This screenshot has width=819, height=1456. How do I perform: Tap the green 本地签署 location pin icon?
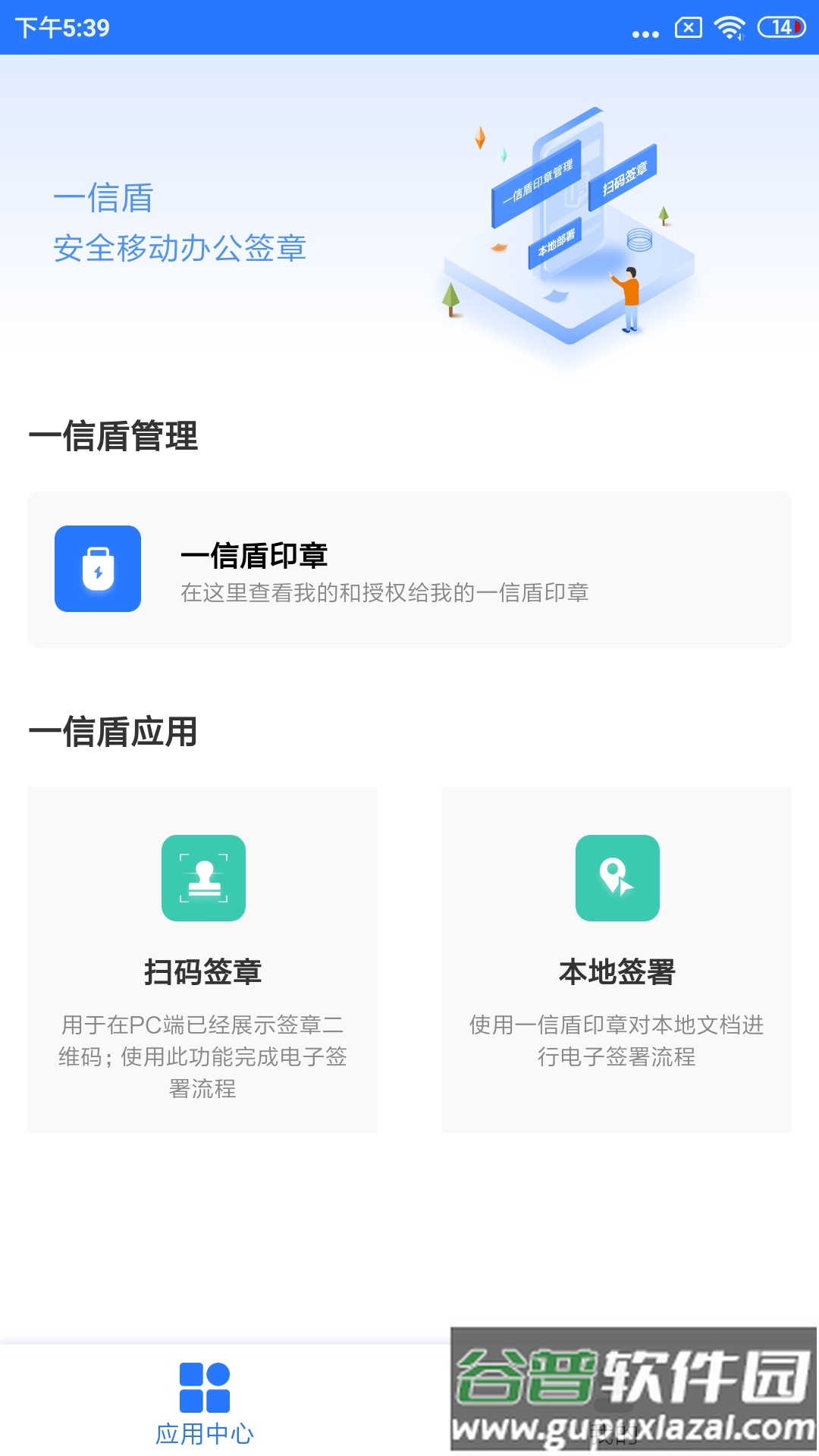tap(614, 877)
